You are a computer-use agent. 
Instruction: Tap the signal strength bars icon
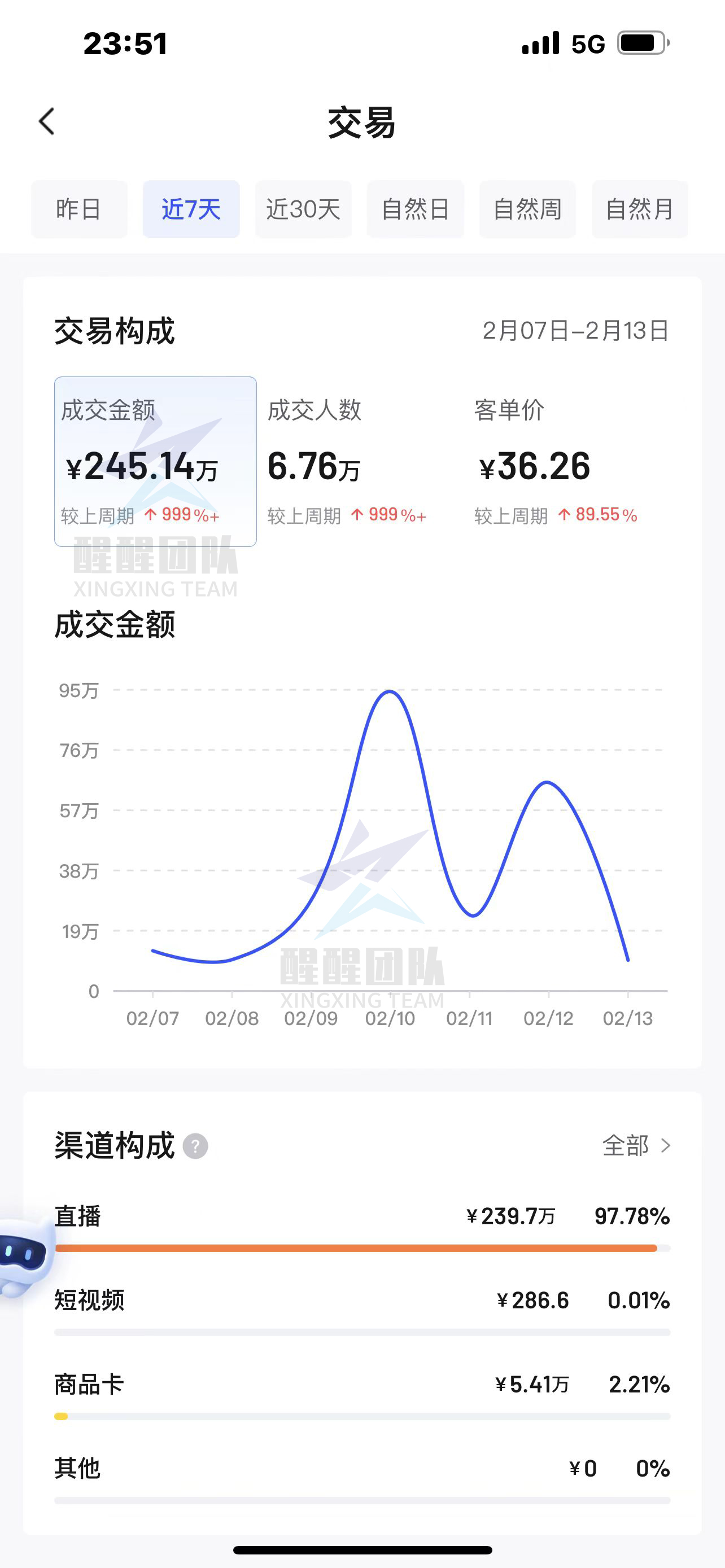tap(541, 42)
